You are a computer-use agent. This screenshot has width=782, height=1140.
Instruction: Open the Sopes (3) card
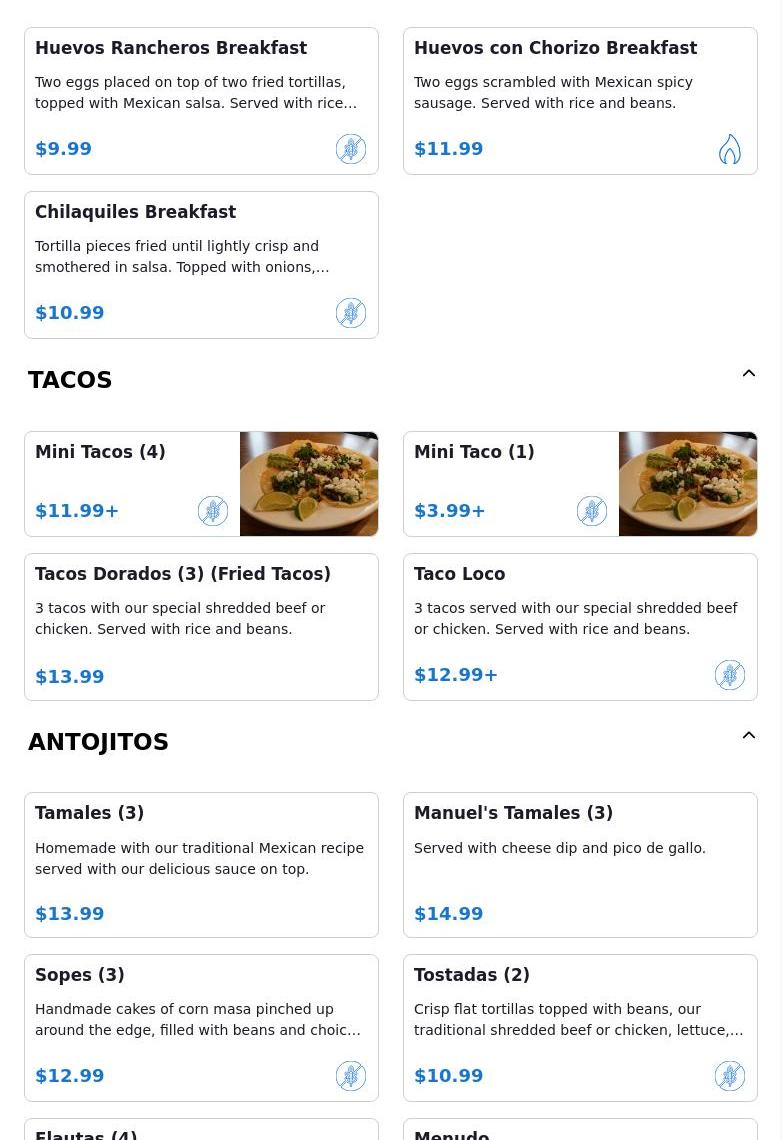click(x=201, y=1028)
